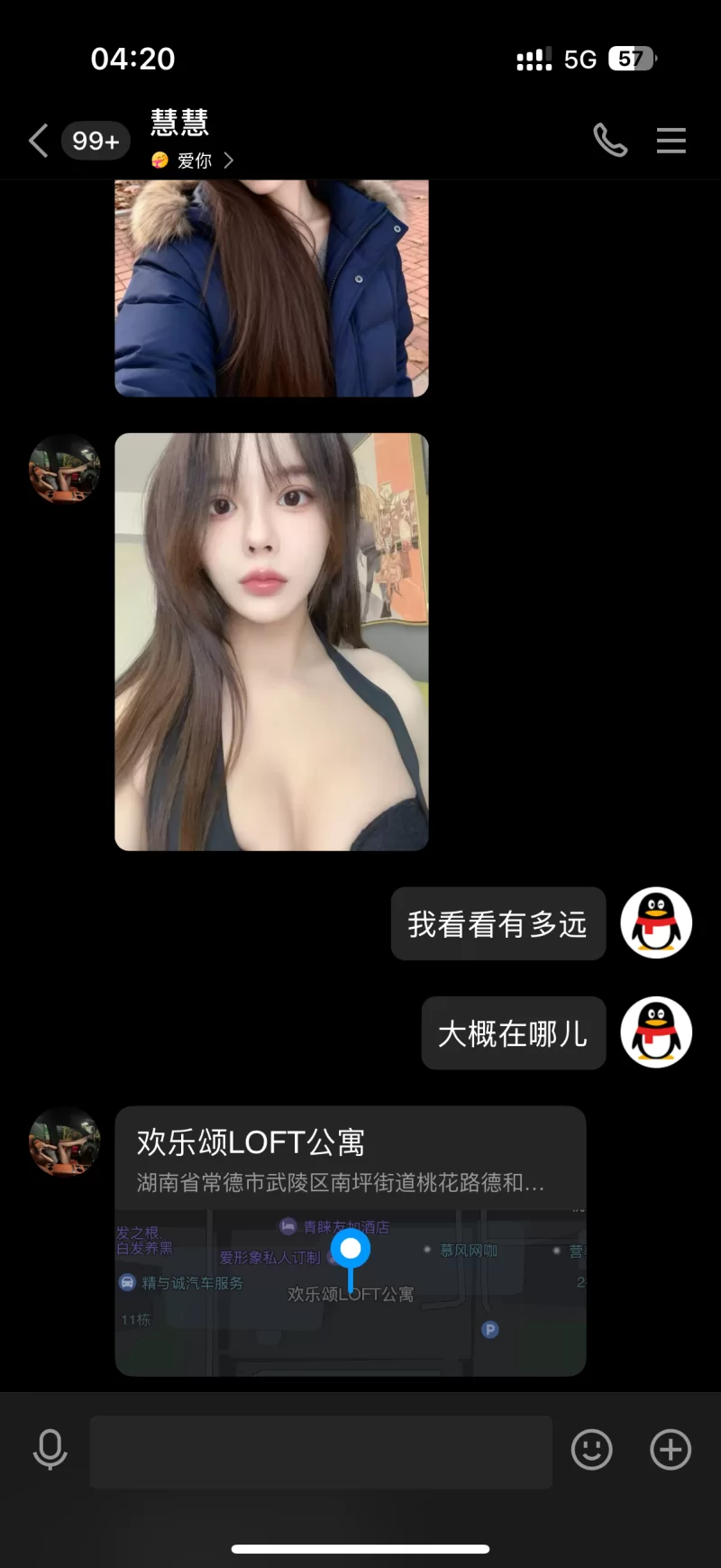Go back to the message list

[x=39, y=142]
